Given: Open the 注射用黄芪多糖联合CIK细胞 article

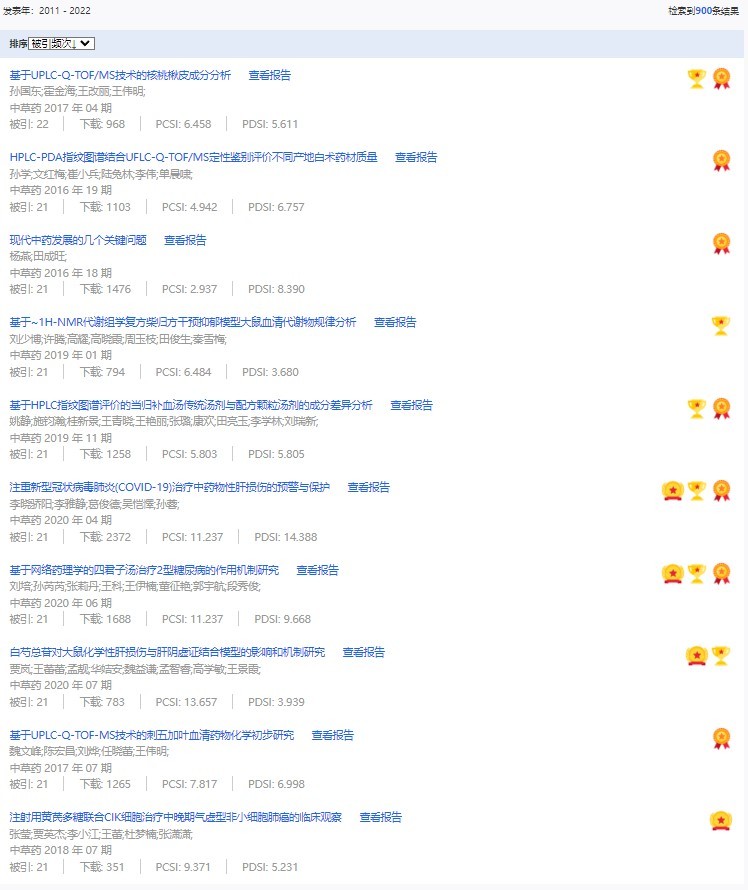Looking at the screenshot, I should pyautogui.click(x=176, y=817).
